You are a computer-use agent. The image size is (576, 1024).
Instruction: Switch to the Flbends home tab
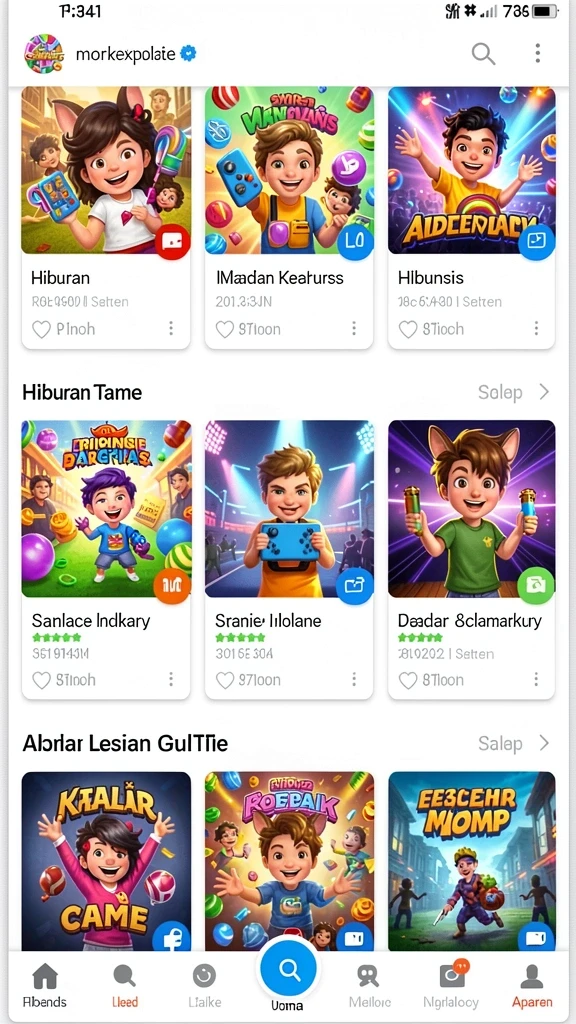tap(44, 985)
